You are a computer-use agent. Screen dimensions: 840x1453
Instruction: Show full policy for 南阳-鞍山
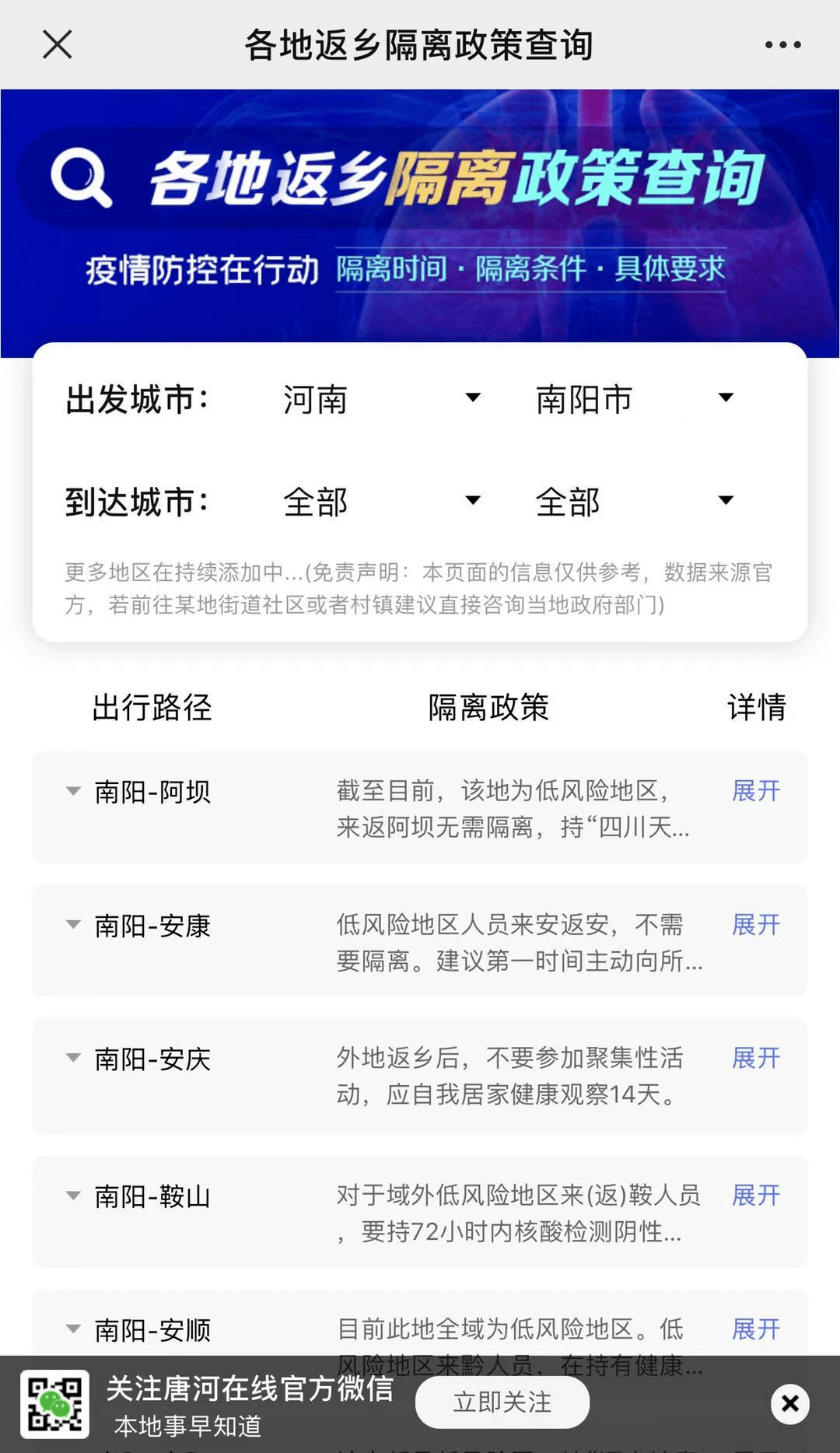tap(756, 1196)
